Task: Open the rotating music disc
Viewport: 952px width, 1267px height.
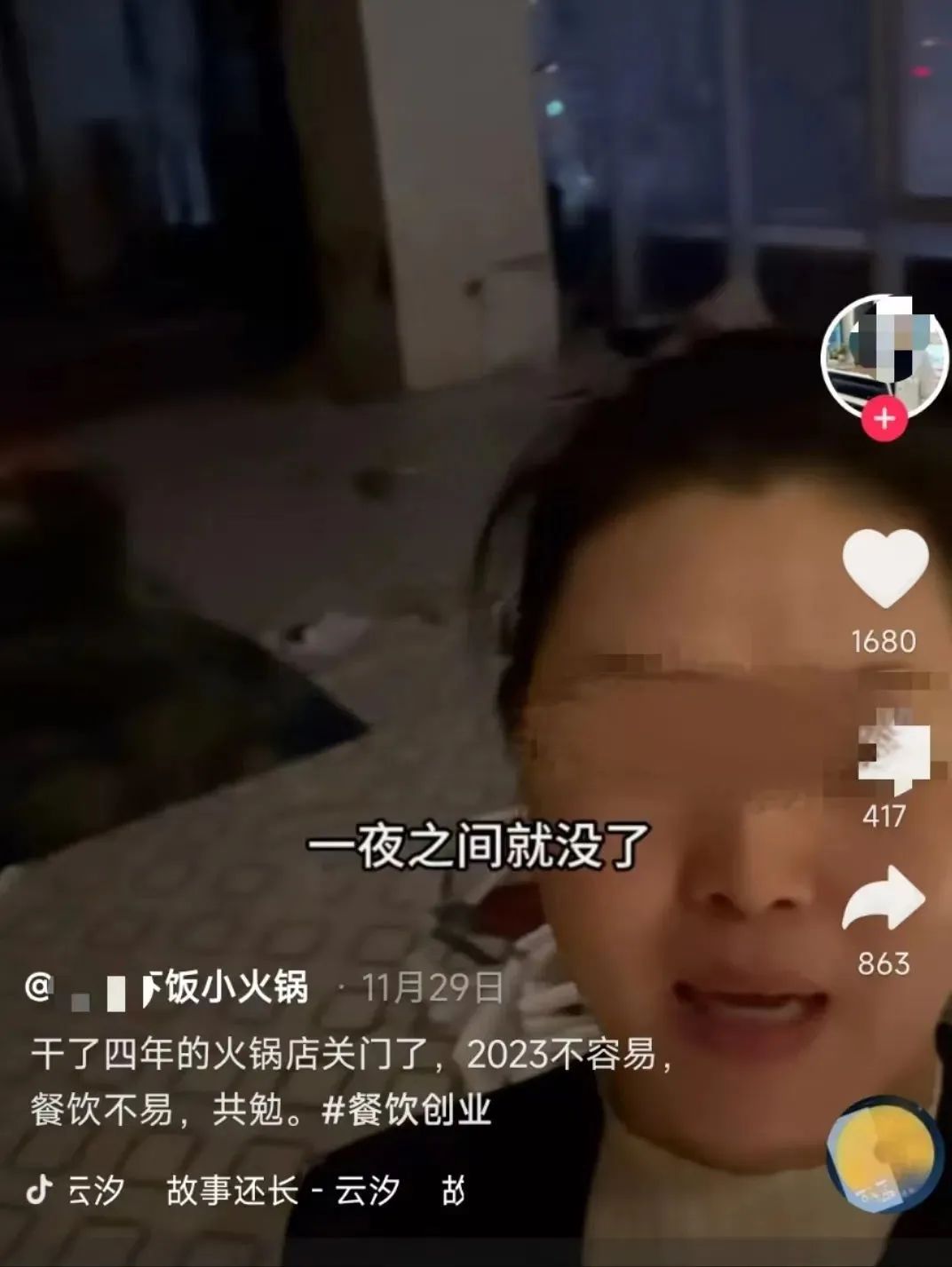Action: click(x=885, y=1153)
